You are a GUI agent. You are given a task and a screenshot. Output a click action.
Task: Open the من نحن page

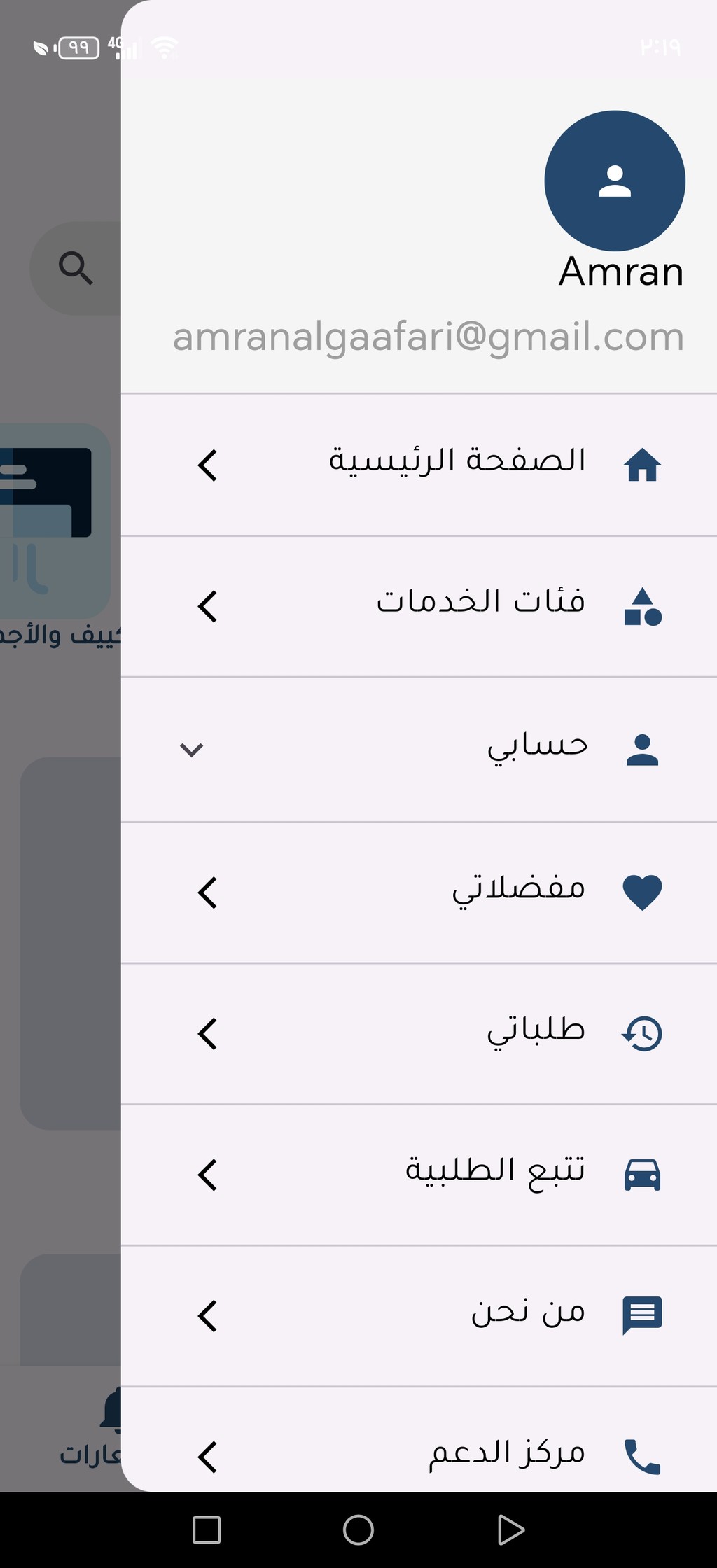tap(419, 1316)
